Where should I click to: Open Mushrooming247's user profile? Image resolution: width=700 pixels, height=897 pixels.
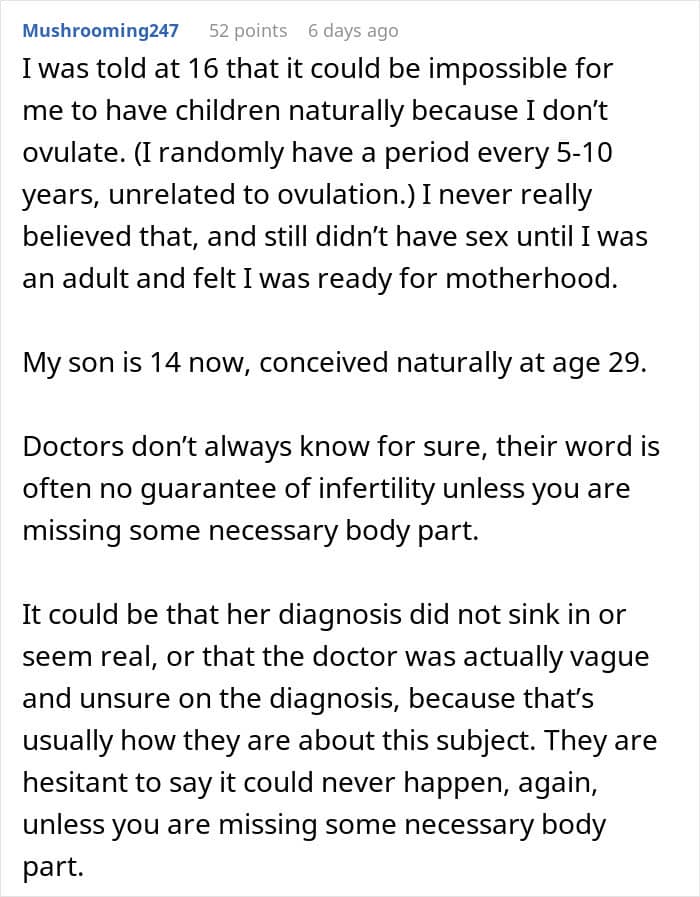[x=101, y=30]
